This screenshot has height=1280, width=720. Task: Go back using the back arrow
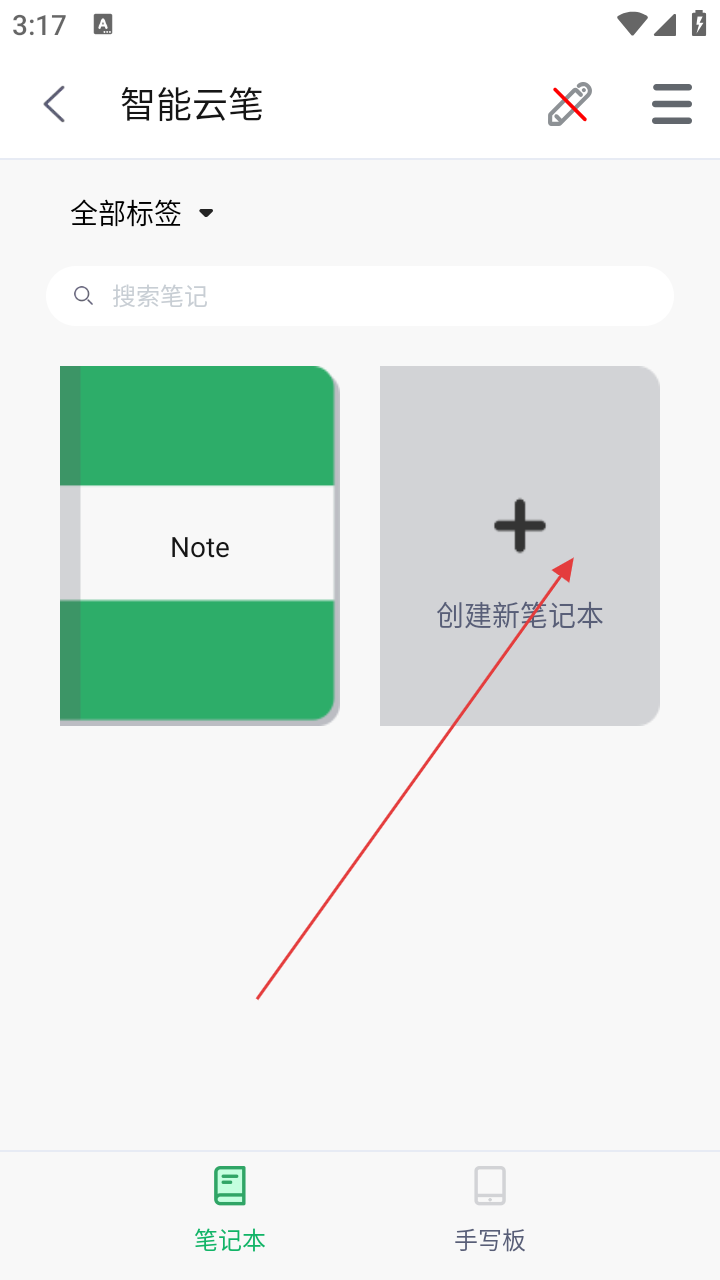pos(54,104)
